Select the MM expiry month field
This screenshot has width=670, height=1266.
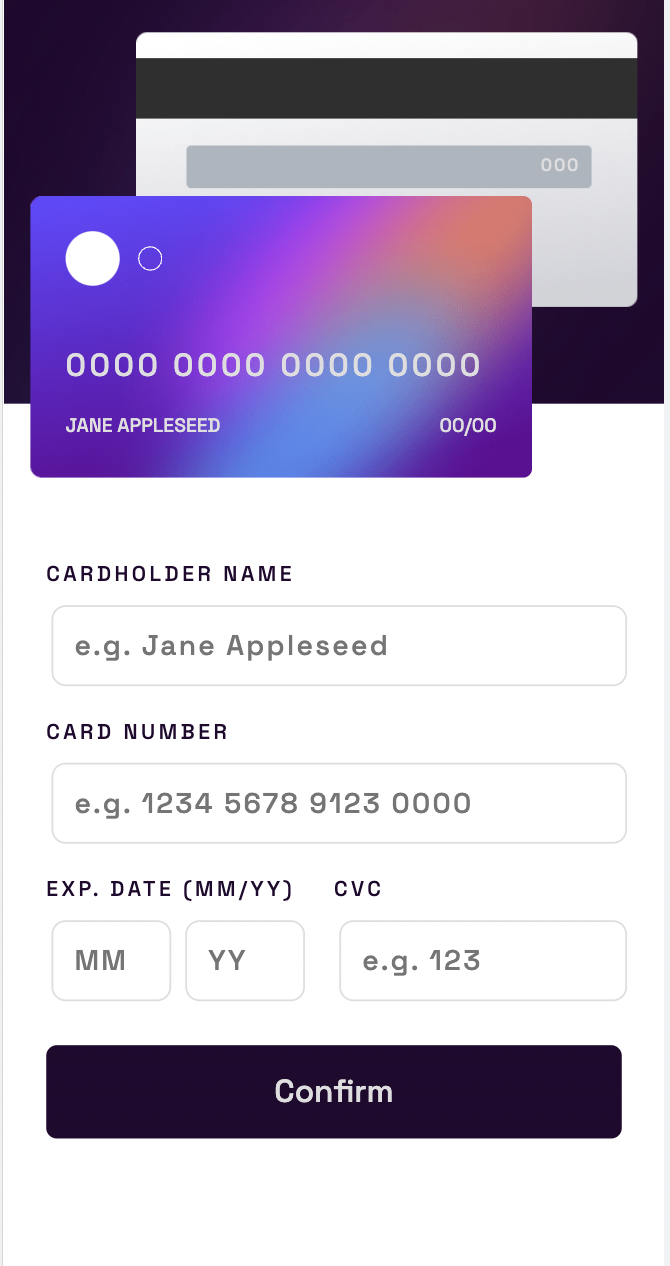111,961
